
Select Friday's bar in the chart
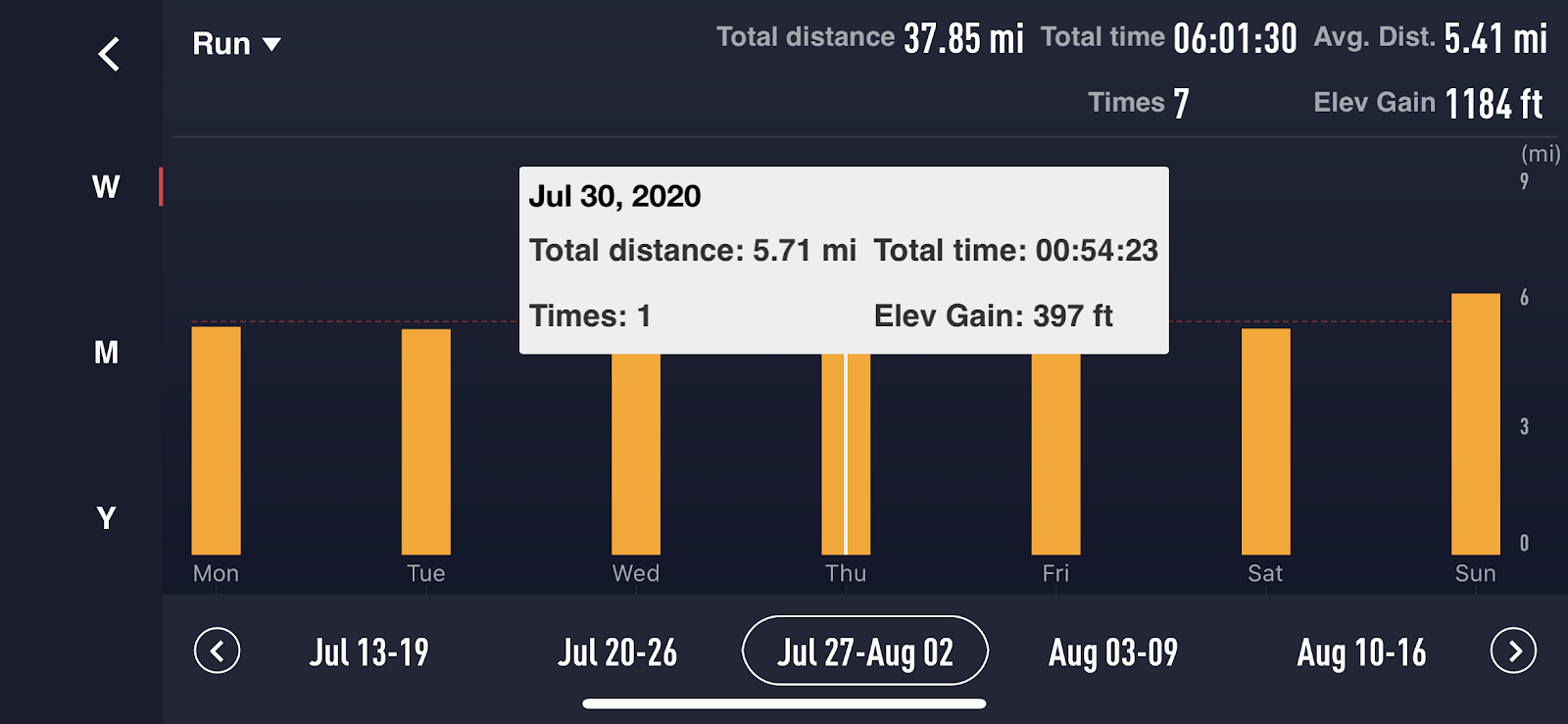click(x=1055, y=456)
